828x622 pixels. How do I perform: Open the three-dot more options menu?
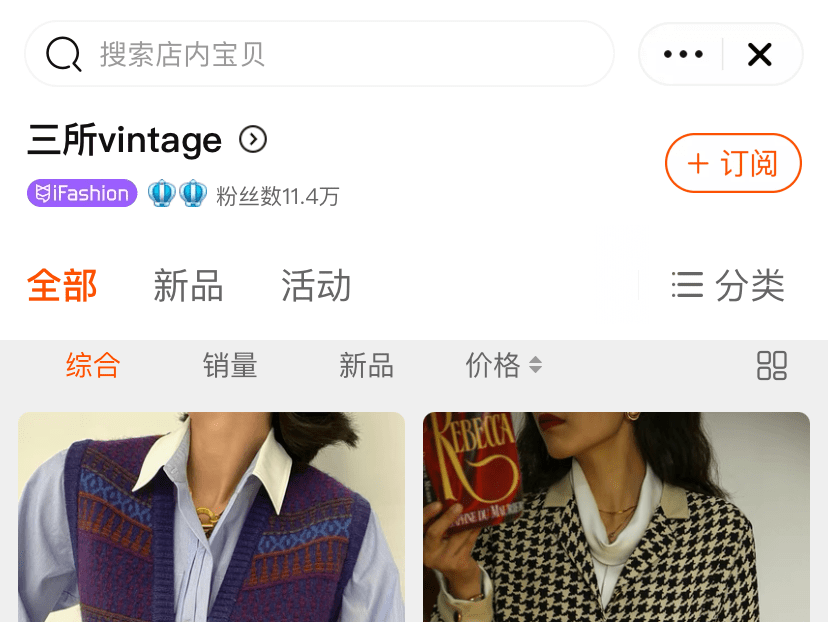point(683,54)
